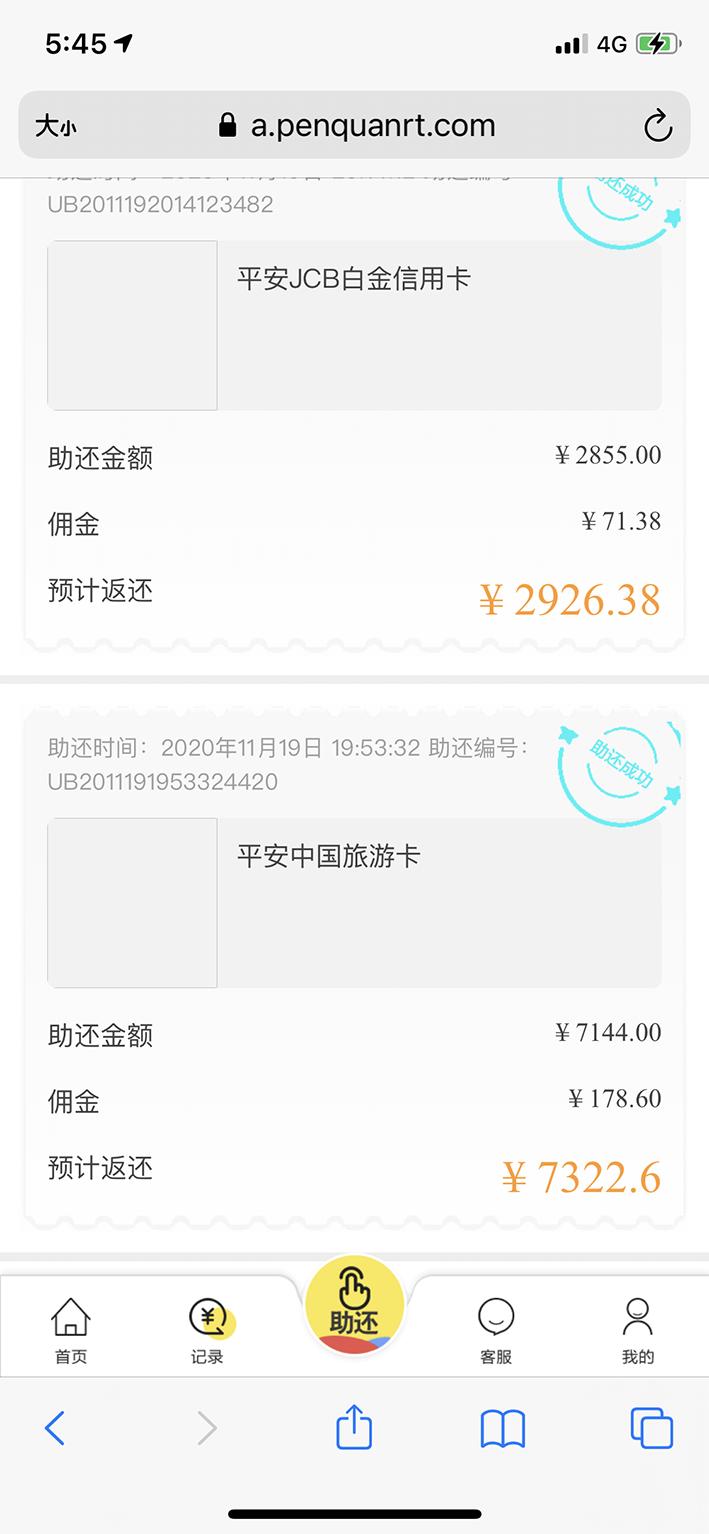Tap the a.penquanrt.com address field

[x=354, y=125]
